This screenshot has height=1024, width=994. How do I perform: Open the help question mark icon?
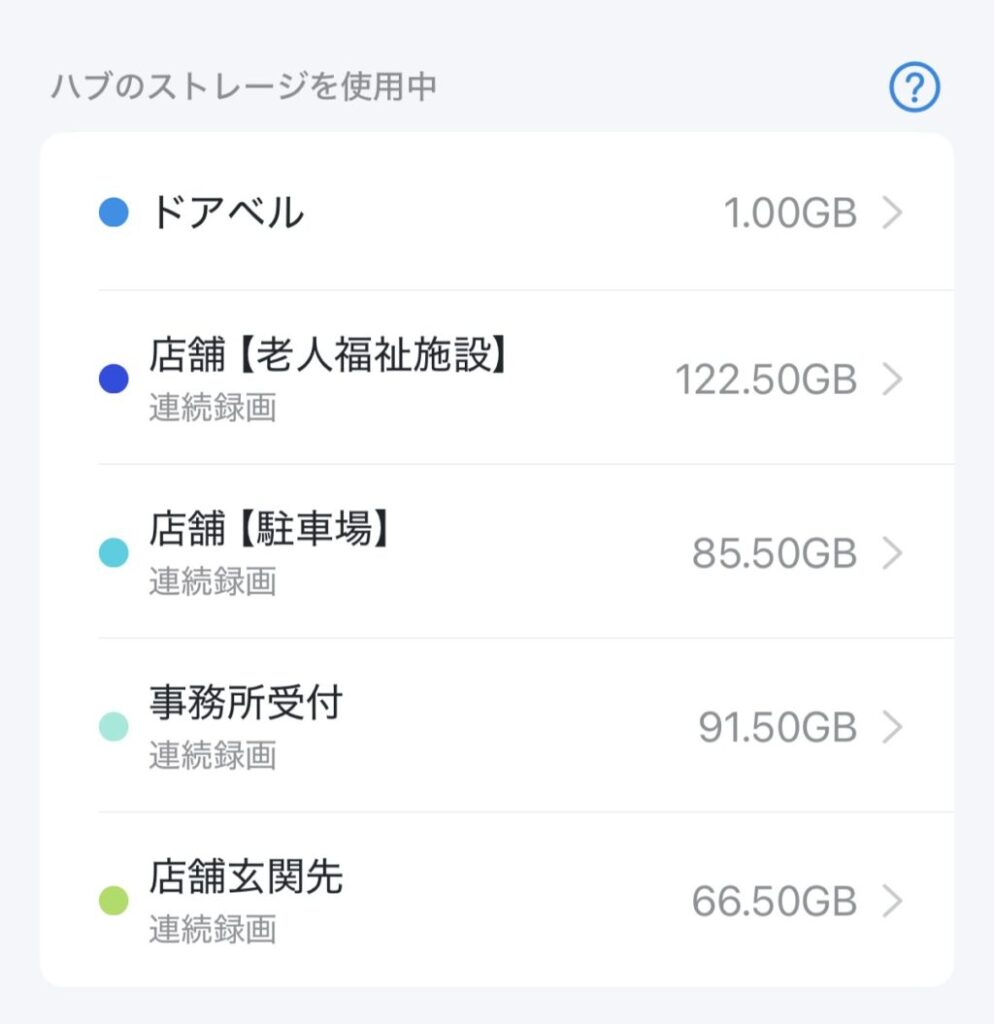914,90
